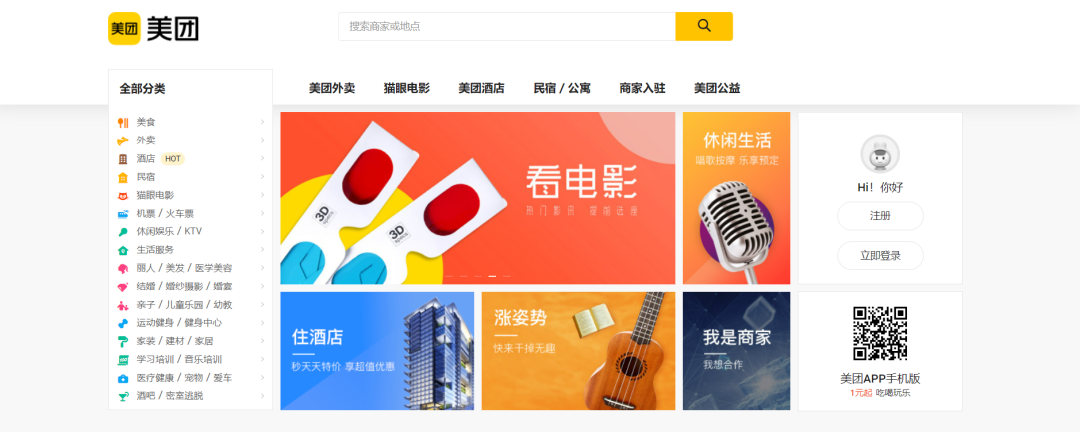Open the 机票 / 火车票 category
Screen dimensions: 1080x432
point(165,213)
